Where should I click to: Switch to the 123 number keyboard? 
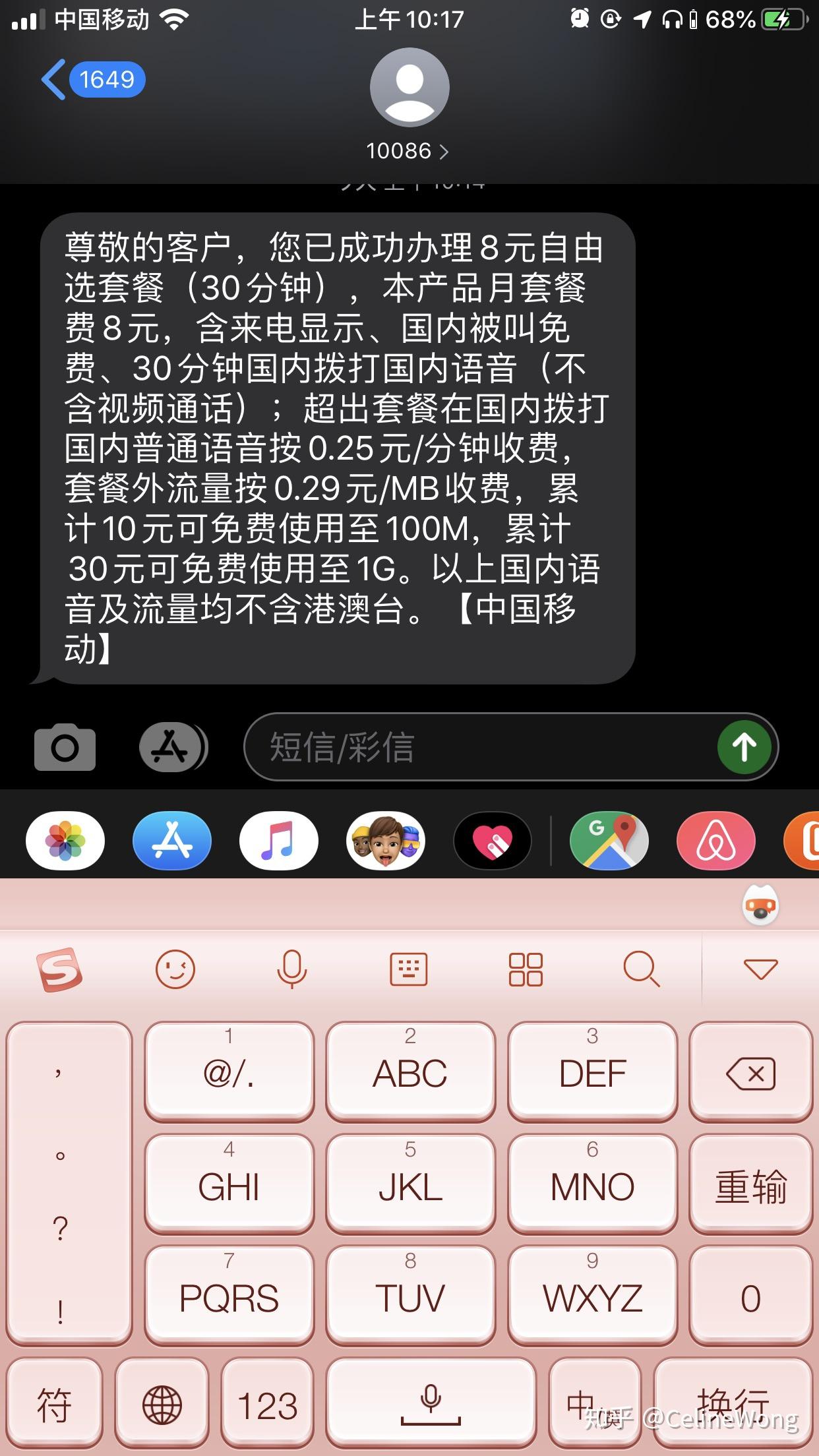click(x=267, y=1406)
